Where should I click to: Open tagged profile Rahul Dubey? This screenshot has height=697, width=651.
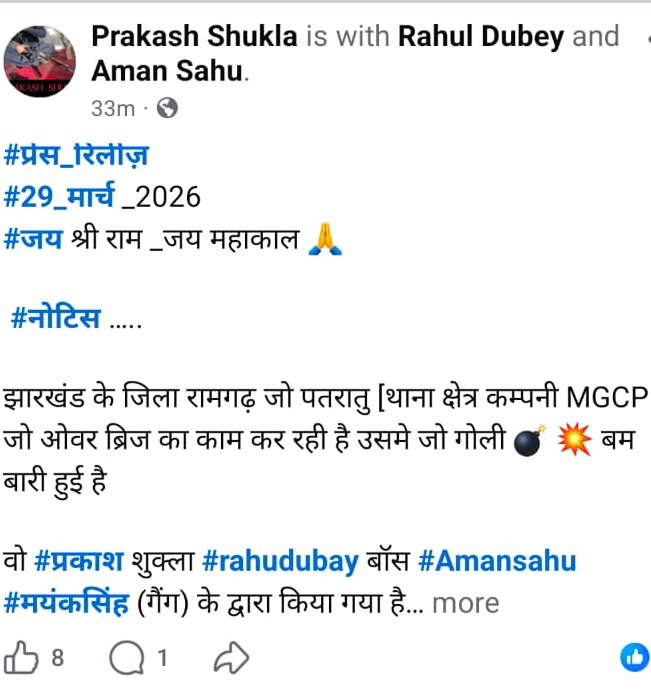point(480,38)
